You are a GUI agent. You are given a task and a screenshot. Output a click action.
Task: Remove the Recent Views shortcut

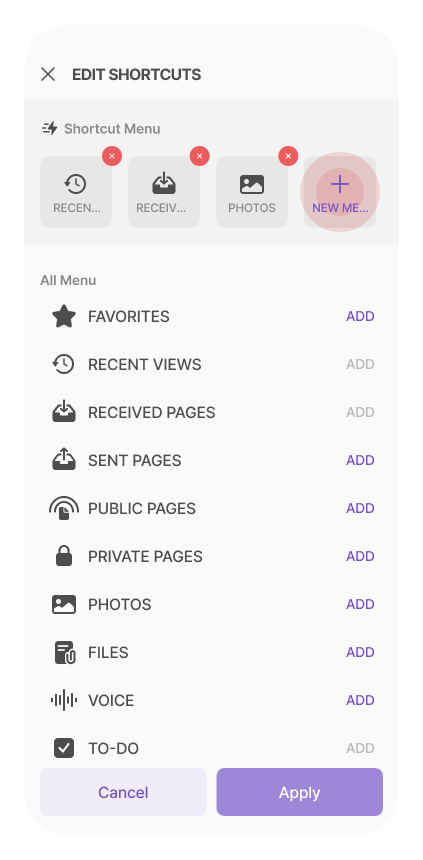[112, 156]
